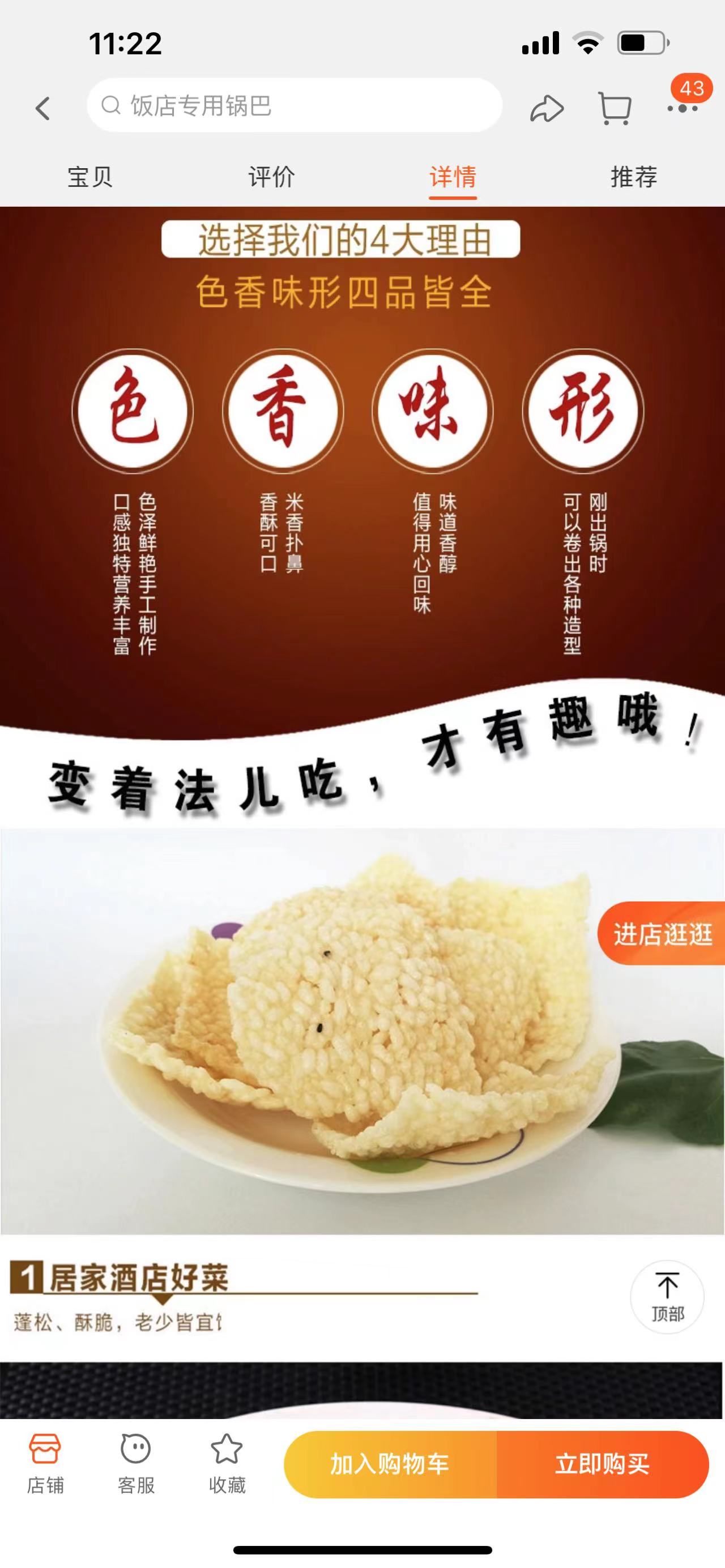Open the more options menu
725x1568 pixels.
coord(682,108)
